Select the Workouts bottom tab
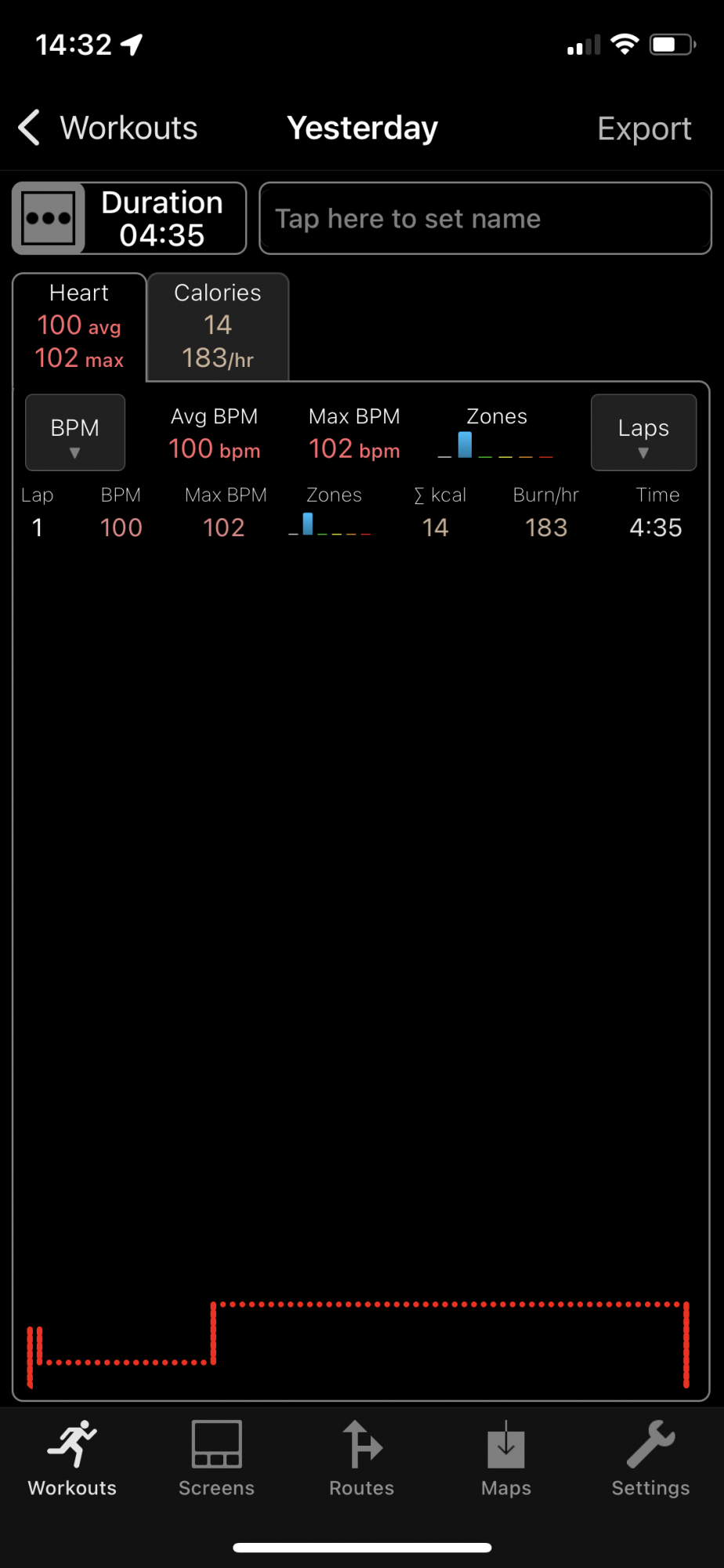Screen dimensions: 724x1568 [72, 1458]
